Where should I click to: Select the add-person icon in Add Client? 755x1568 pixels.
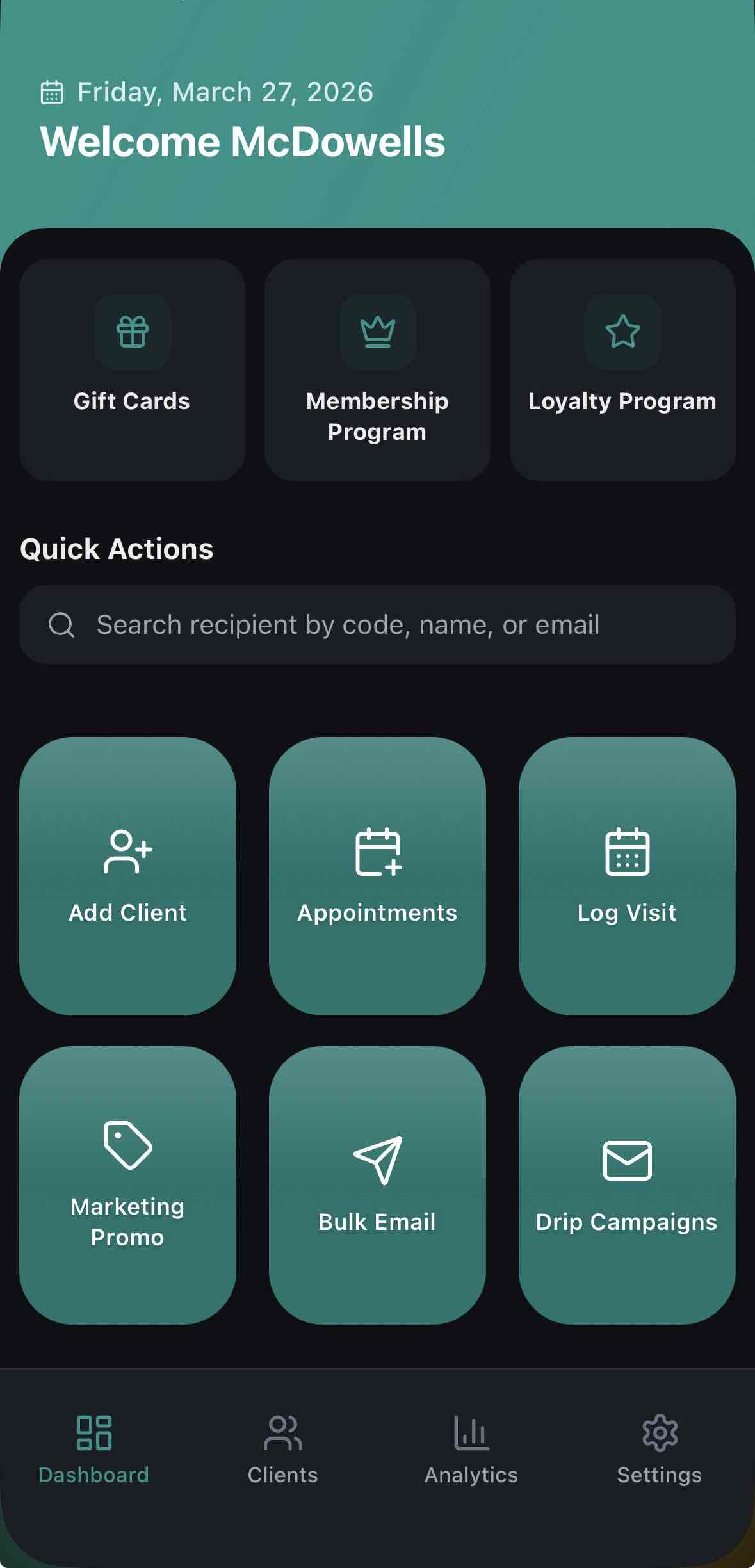(128, 852)
